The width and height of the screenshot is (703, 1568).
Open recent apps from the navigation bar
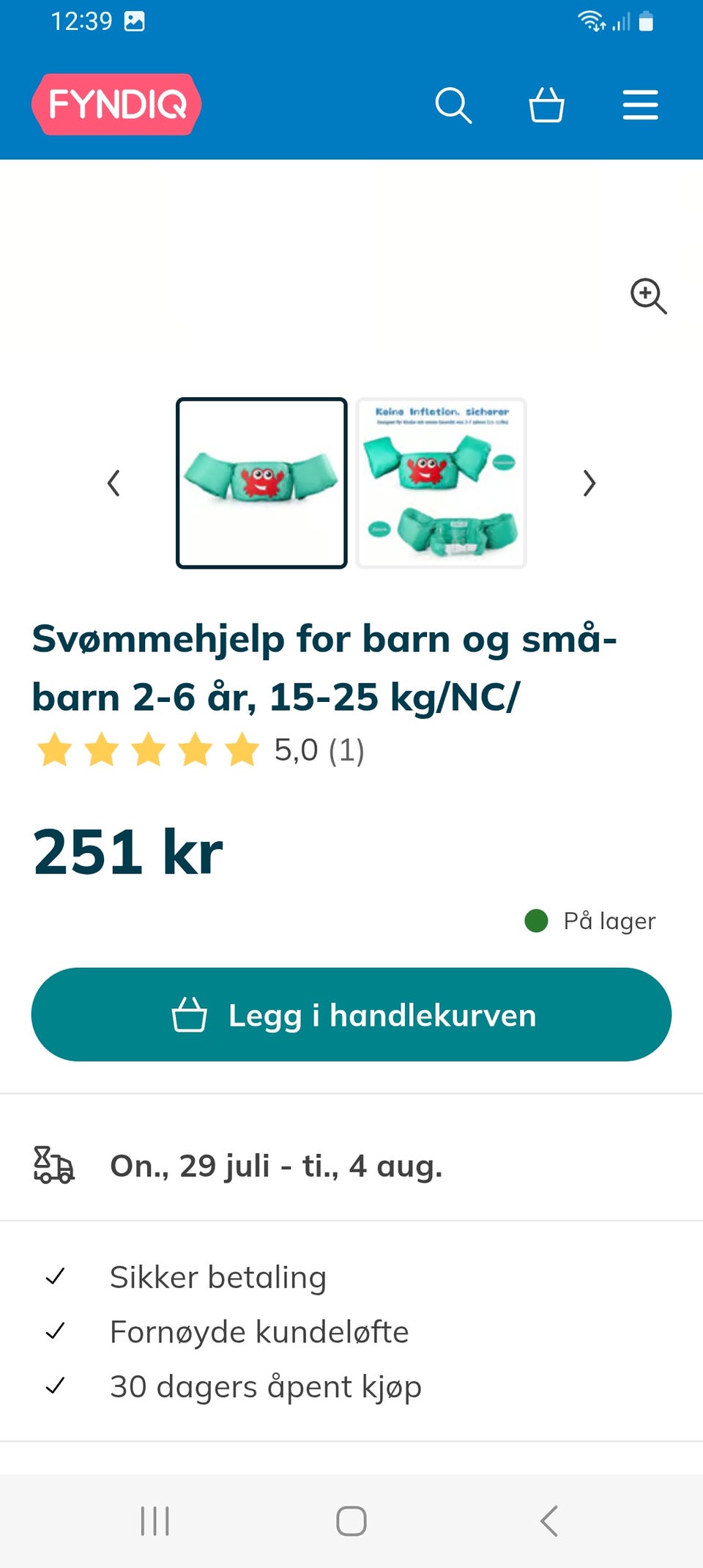pyautogui.click(x=155, y=1521)
